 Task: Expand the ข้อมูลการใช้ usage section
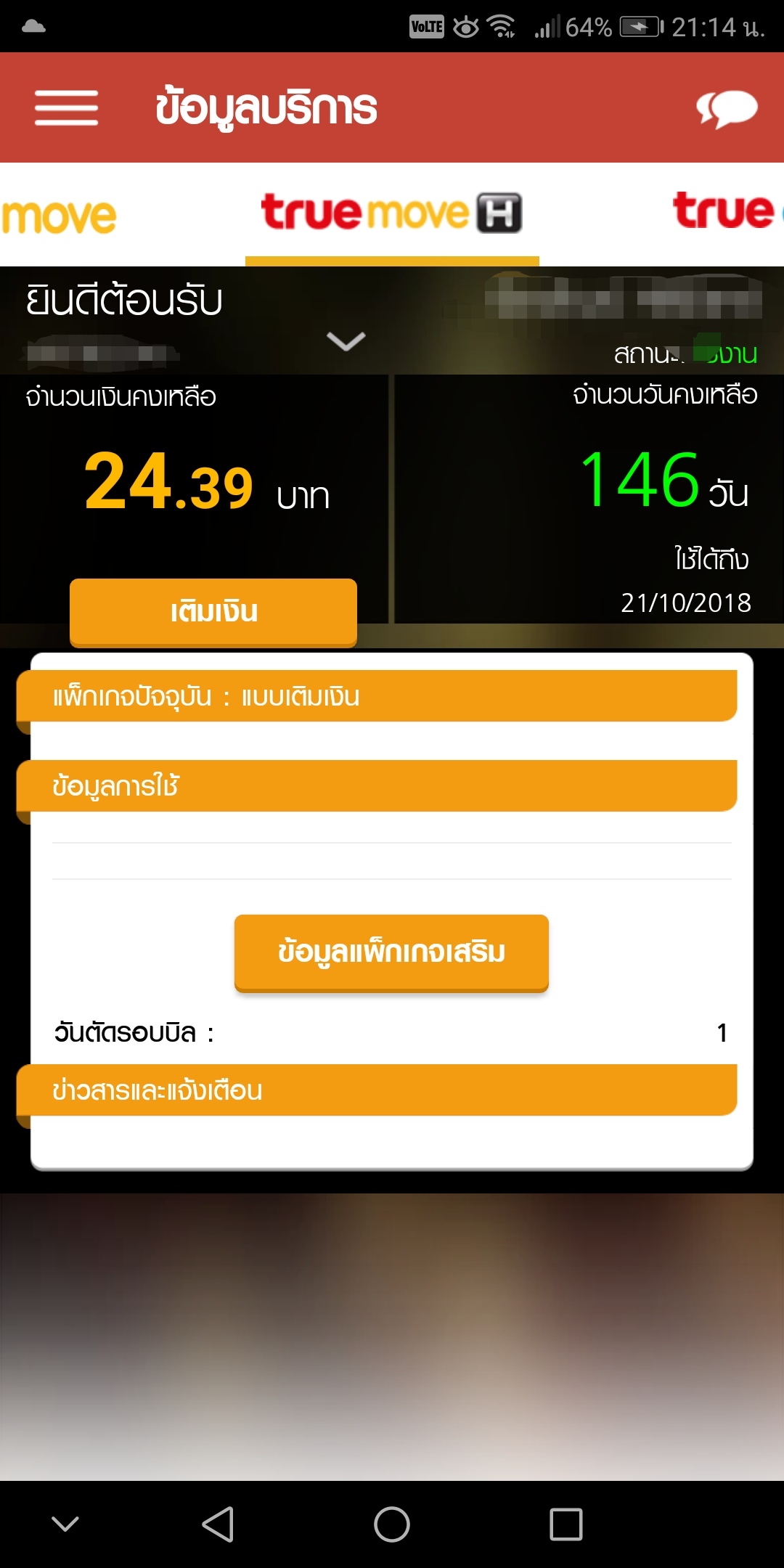coord(377,786)
